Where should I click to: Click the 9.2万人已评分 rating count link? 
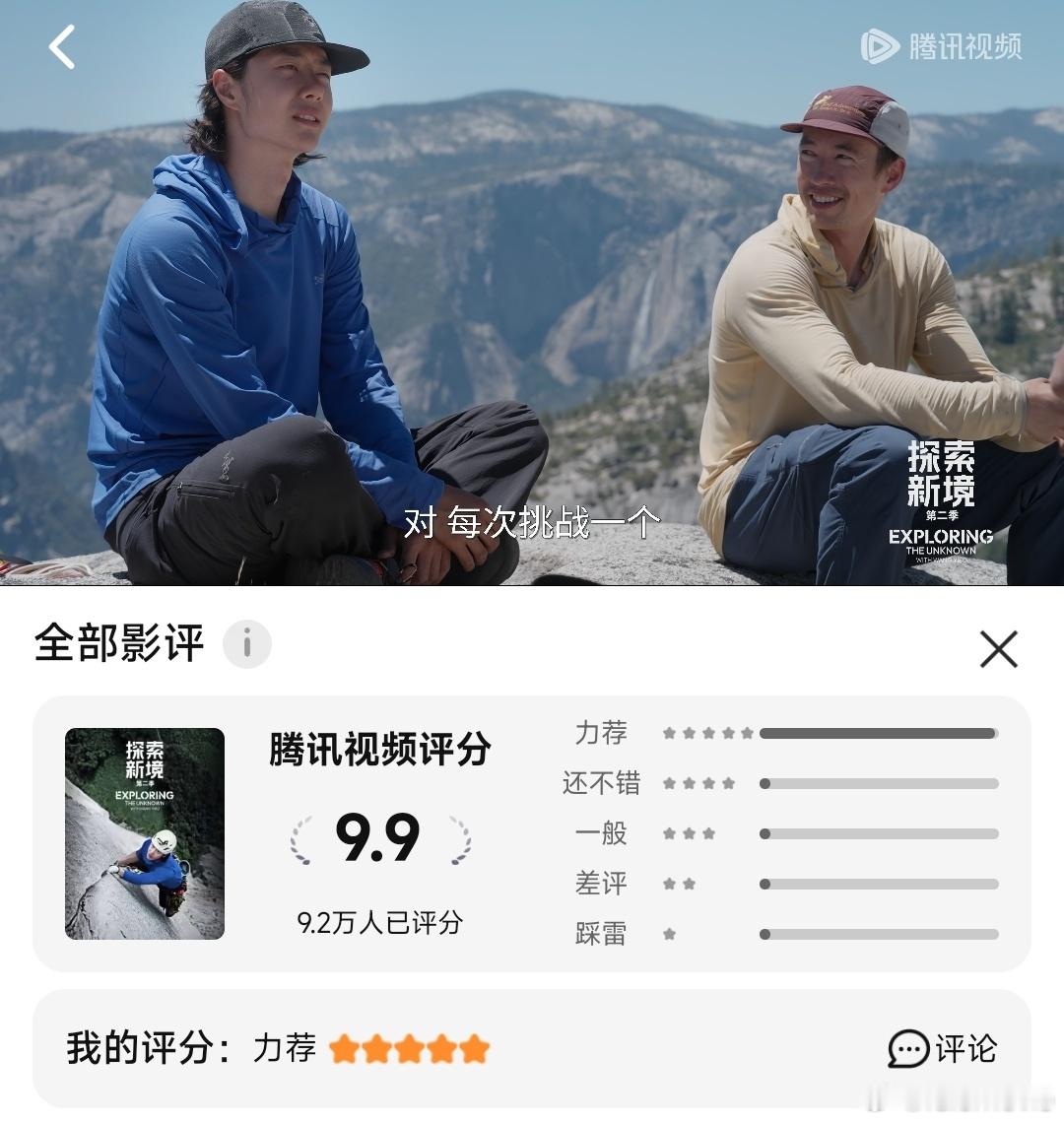click(378, 922)
